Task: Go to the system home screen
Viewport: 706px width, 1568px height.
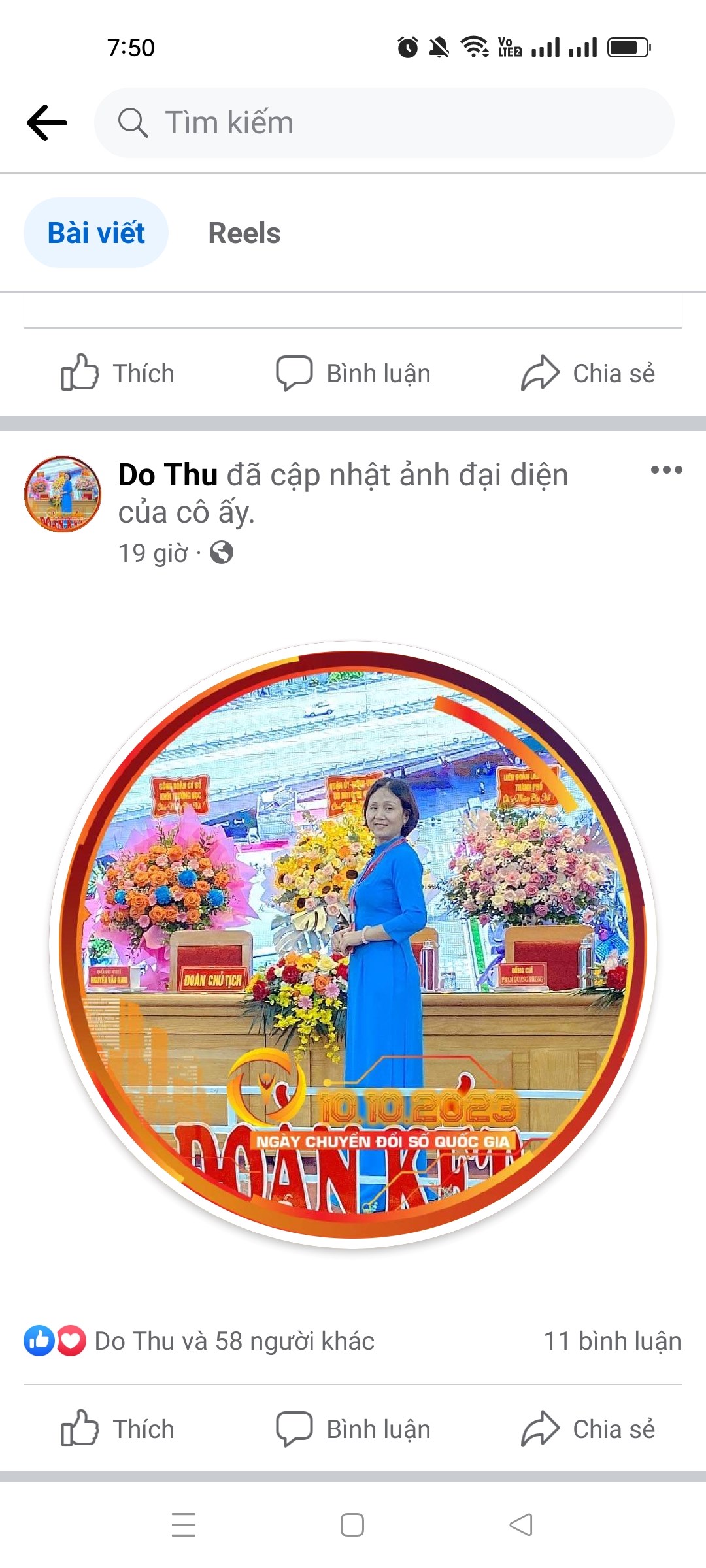Action: point(352,1526)
